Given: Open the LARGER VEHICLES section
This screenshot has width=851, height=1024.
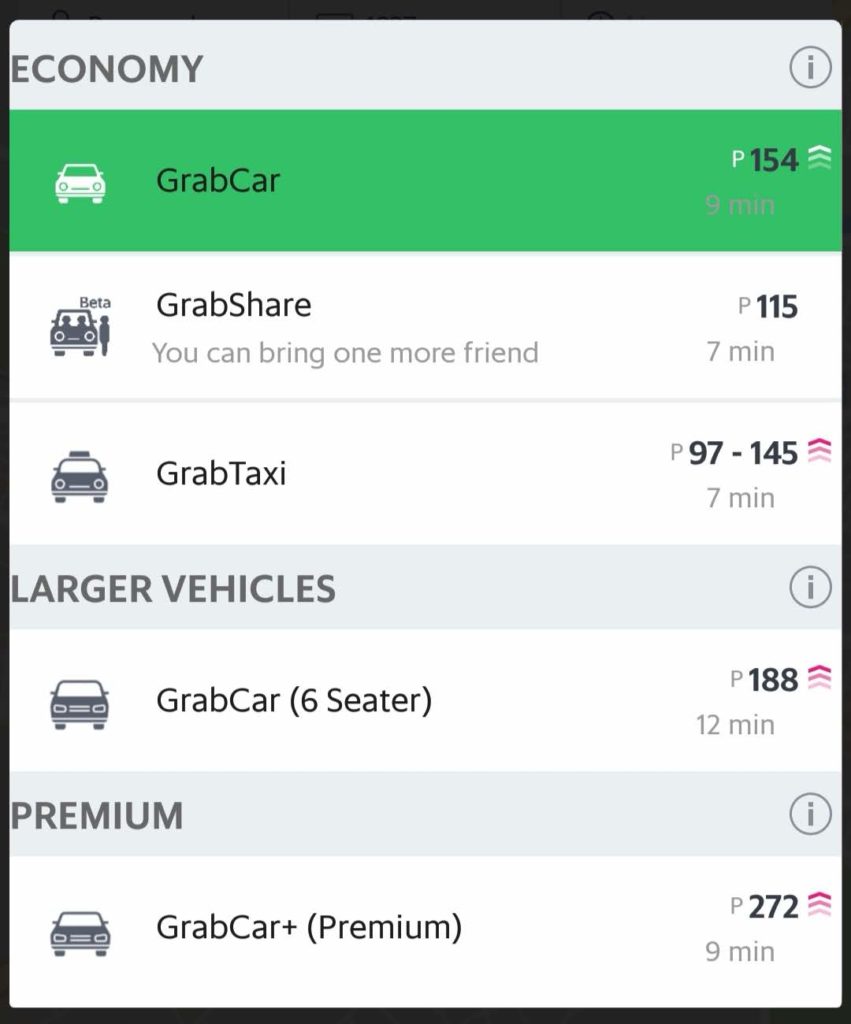Looking at the screenshot, I should click(x=172, y=588).
